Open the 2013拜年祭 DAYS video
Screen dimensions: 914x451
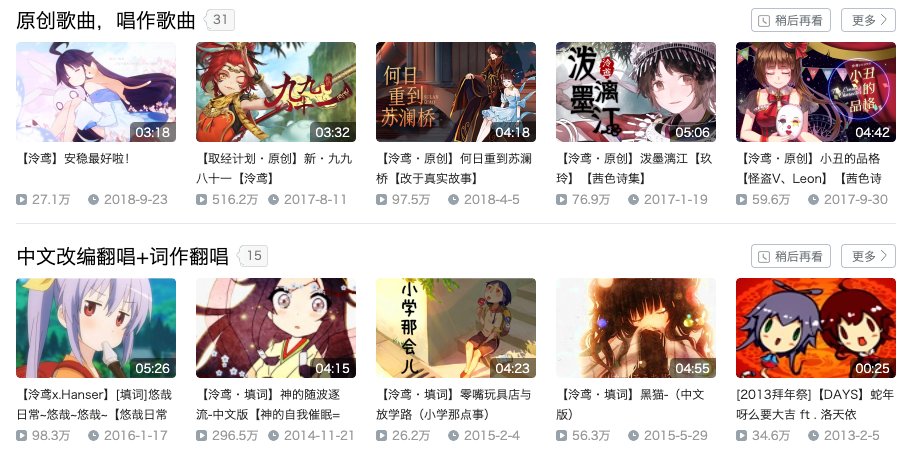(x=816, y=328)
